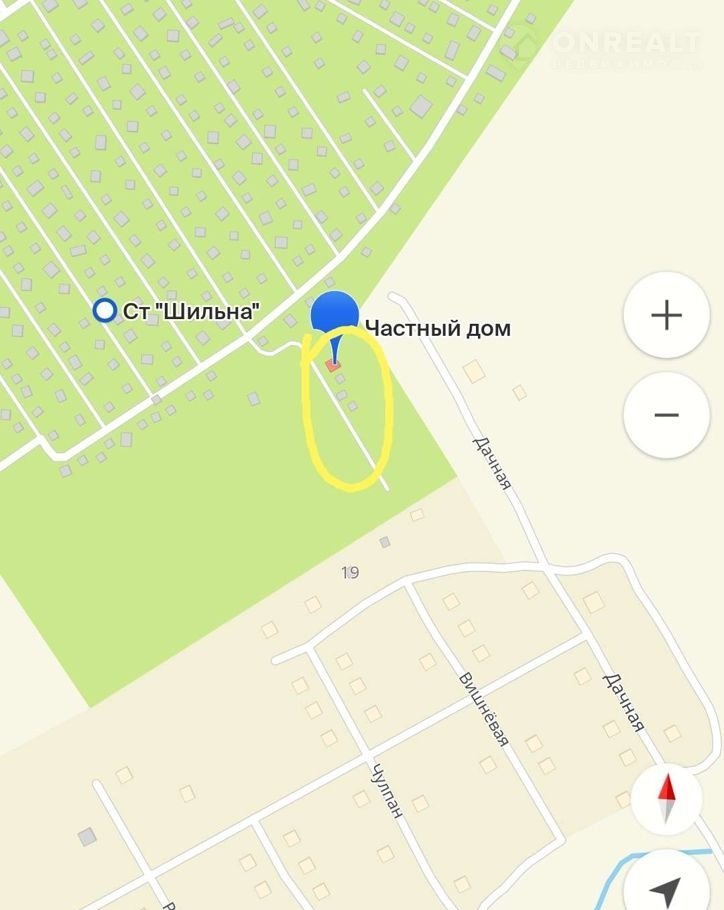Open the Частный дом pin
This screenshot has height=910, width=724.
(335, 320)
